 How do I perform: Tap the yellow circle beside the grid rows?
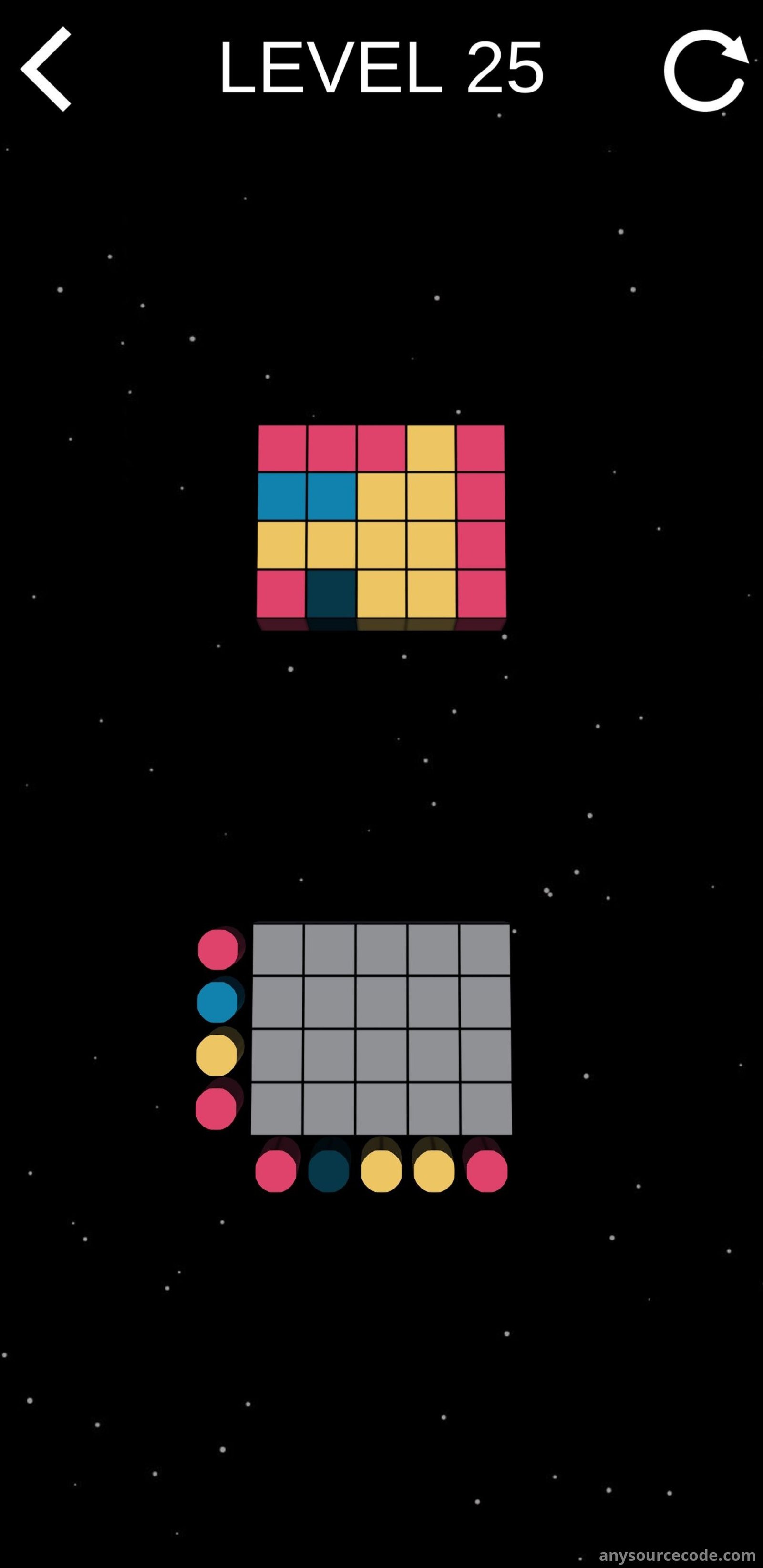217,1055
